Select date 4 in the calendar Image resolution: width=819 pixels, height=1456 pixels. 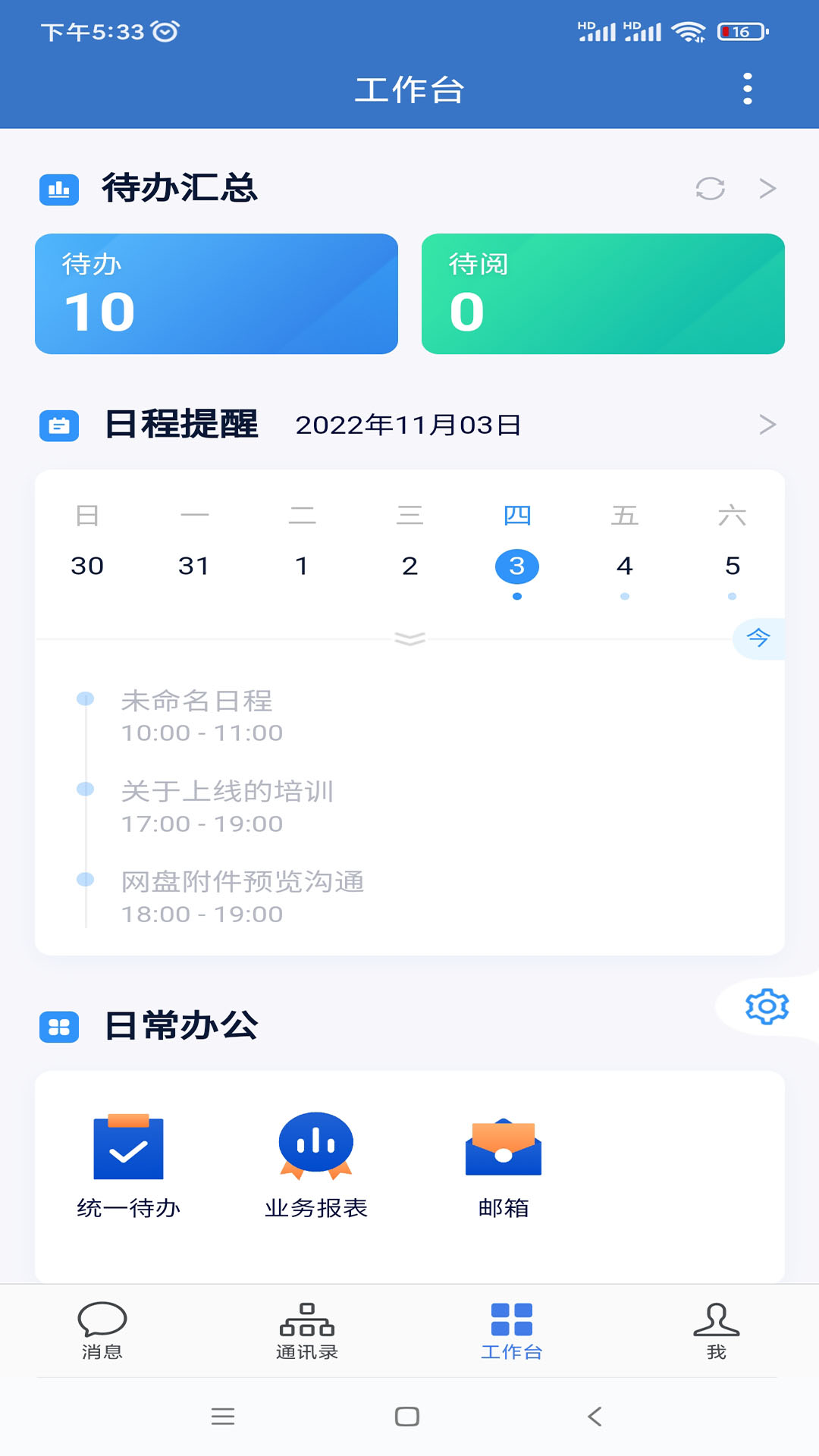(624, 565)
